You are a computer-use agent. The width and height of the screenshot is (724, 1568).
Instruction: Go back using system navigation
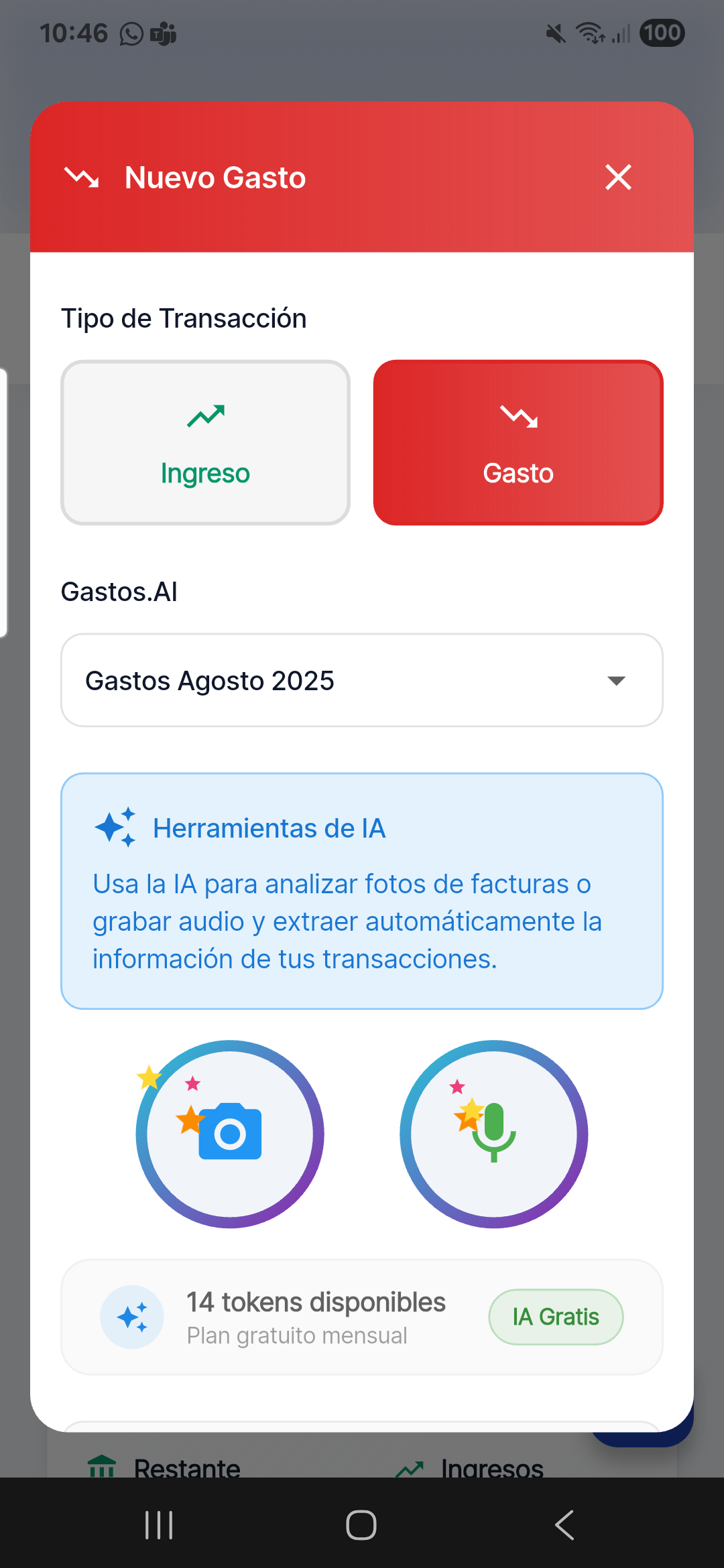(x=564, y=1525)
